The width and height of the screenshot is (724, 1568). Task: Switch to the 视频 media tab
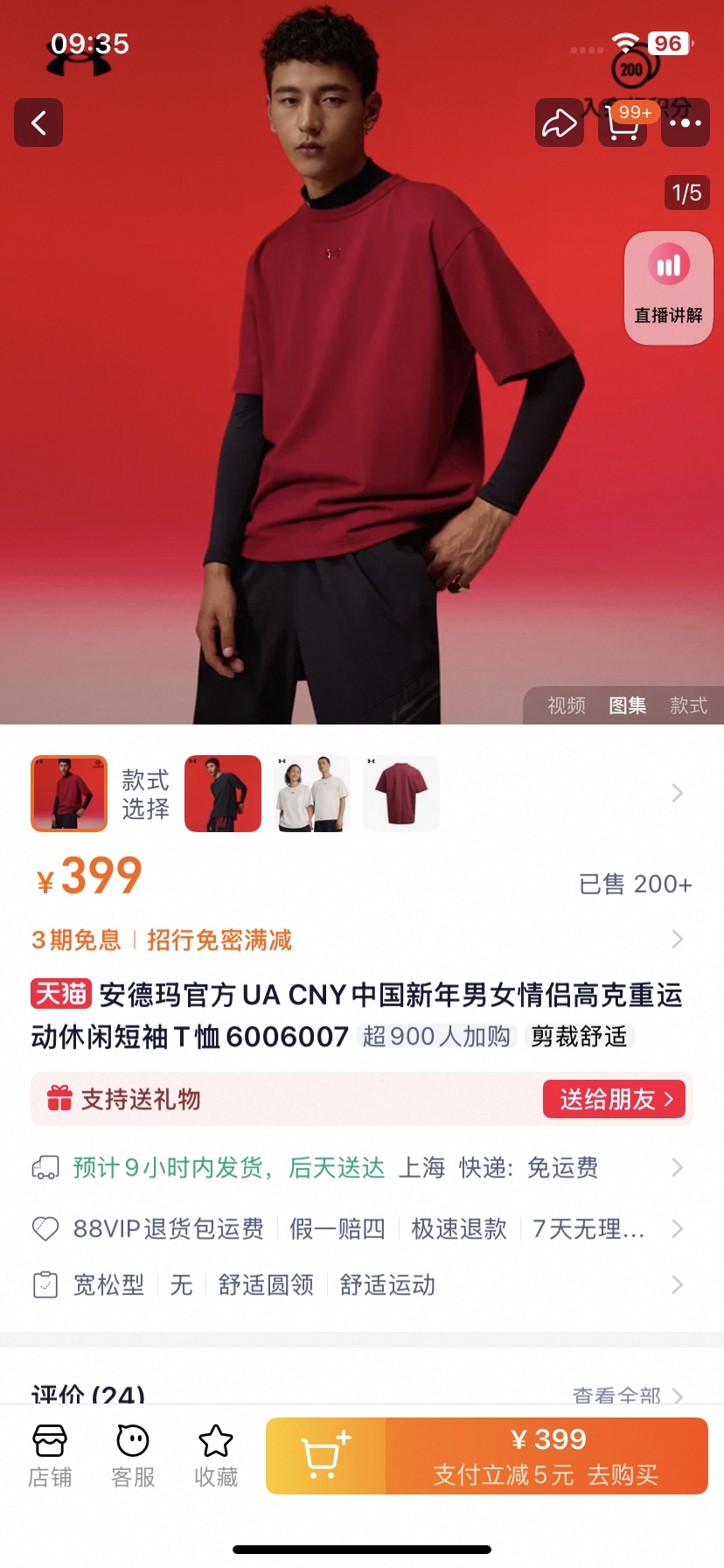(566, 705)
